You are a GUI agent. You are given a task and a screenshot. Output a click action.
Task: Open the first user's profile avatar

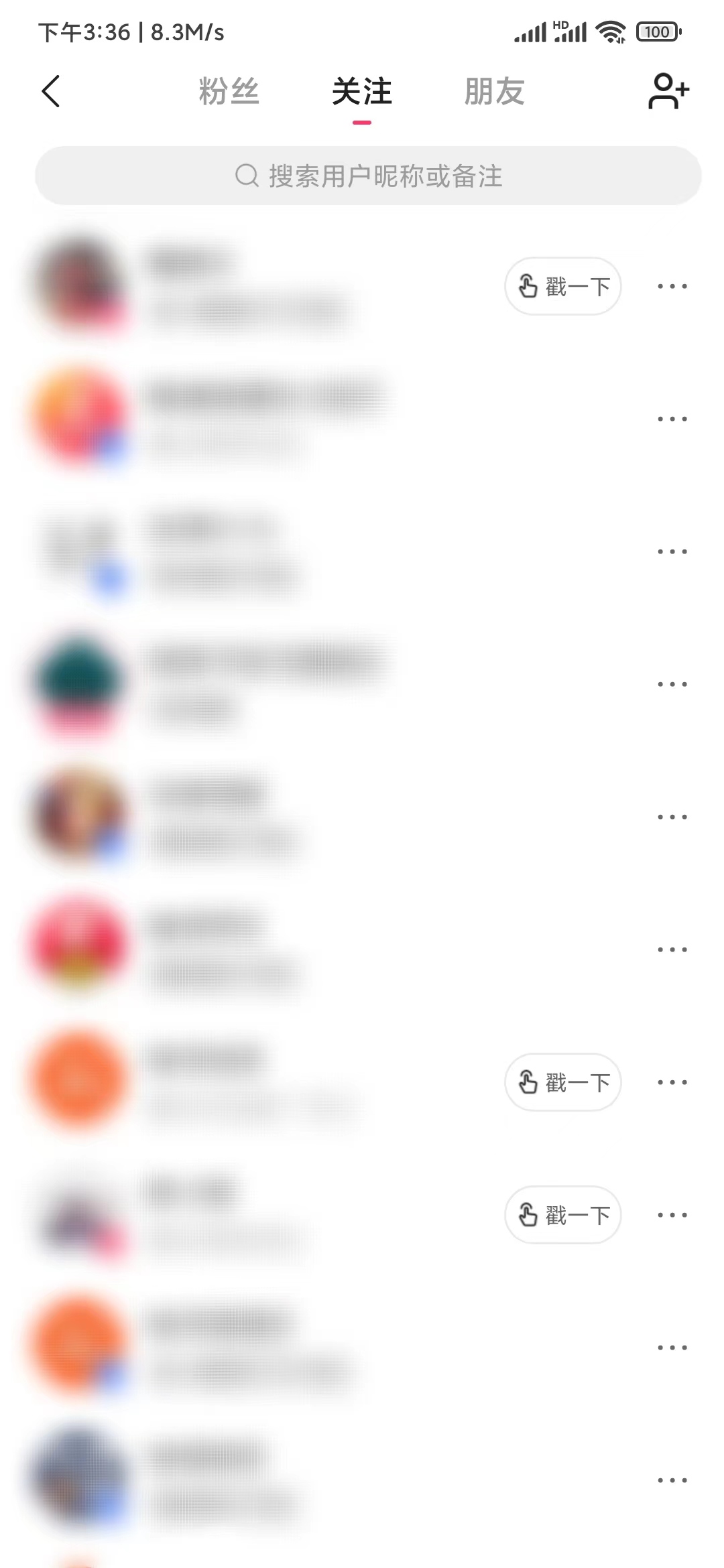click(x=80, y=284)
